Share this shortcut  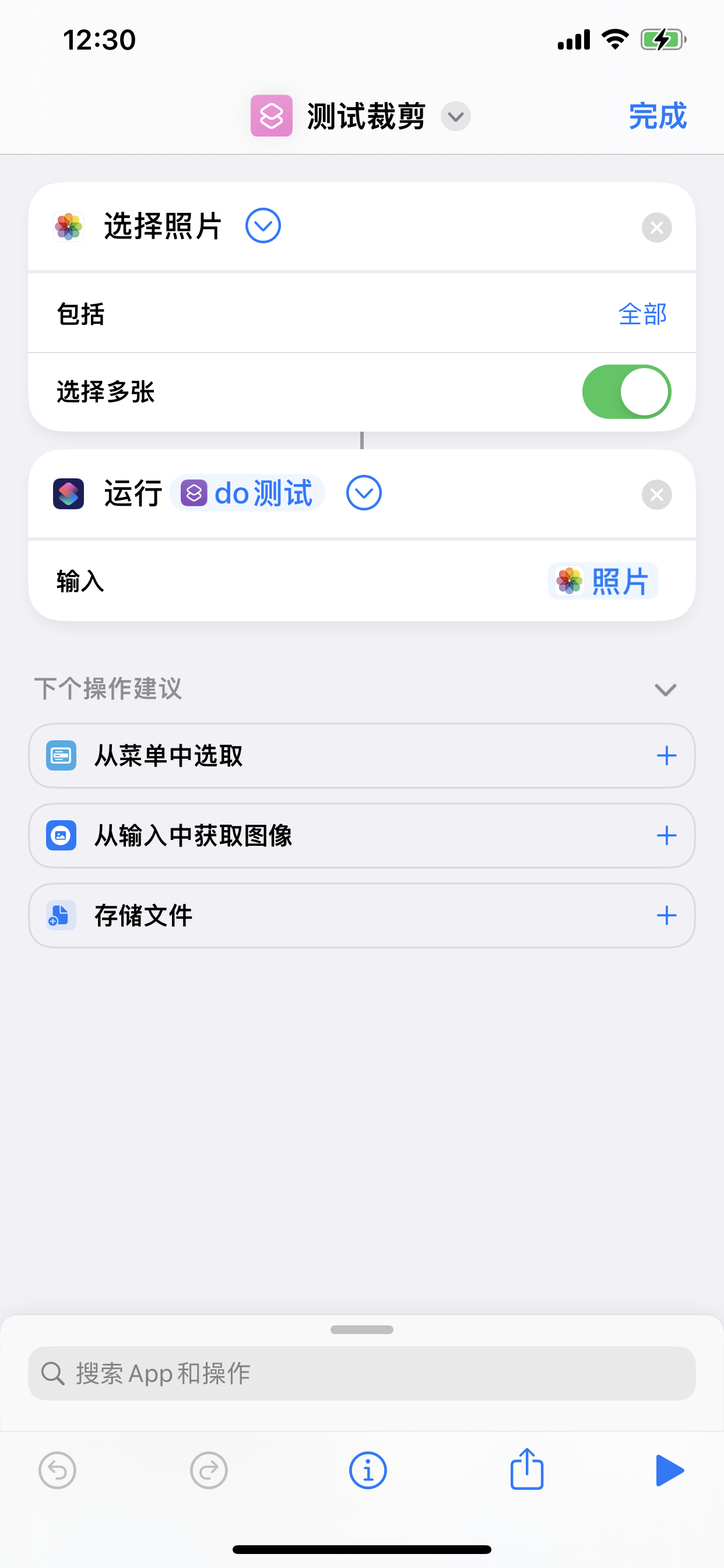pos(526,1469)
